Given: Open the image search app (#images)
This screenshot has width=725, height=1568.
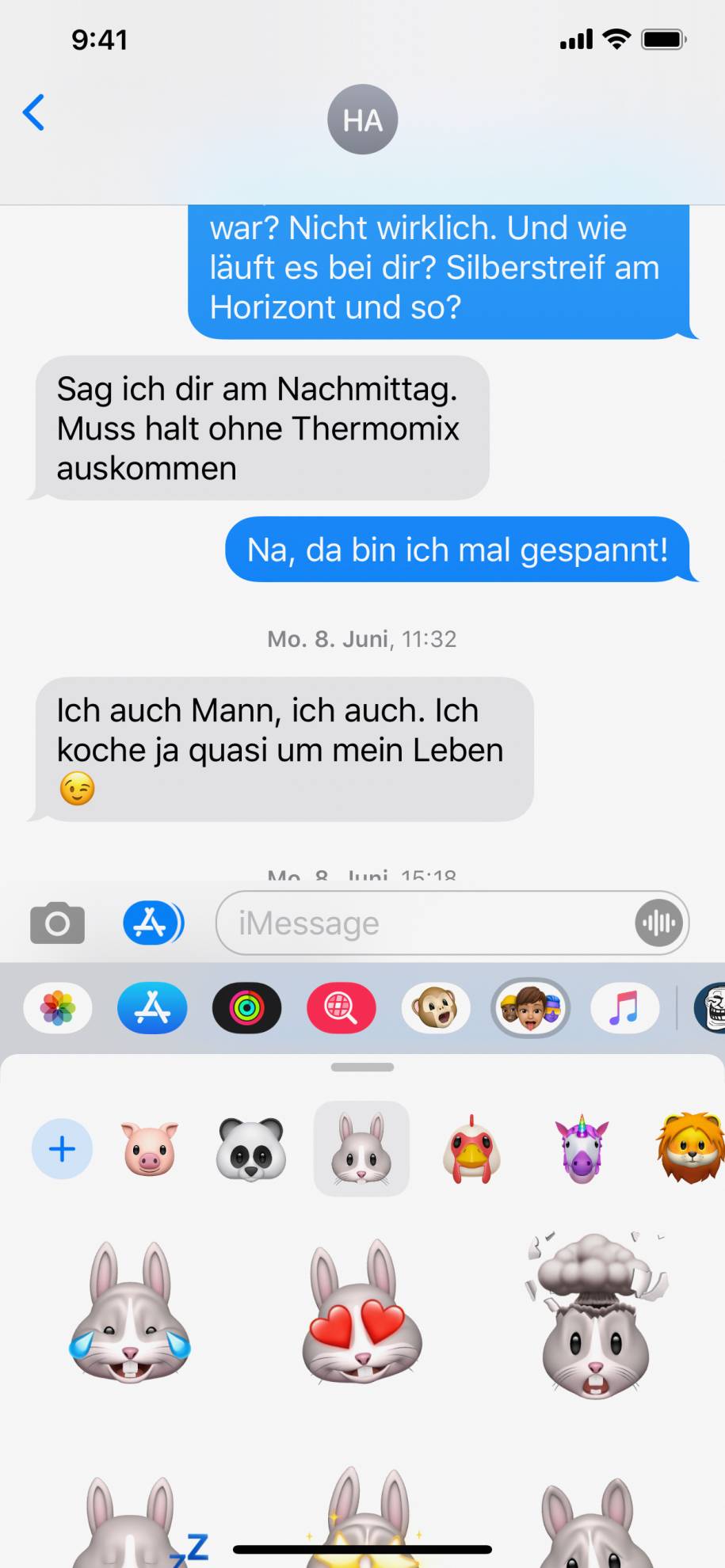Looking at the screenshot, I should coord(342,1009).
